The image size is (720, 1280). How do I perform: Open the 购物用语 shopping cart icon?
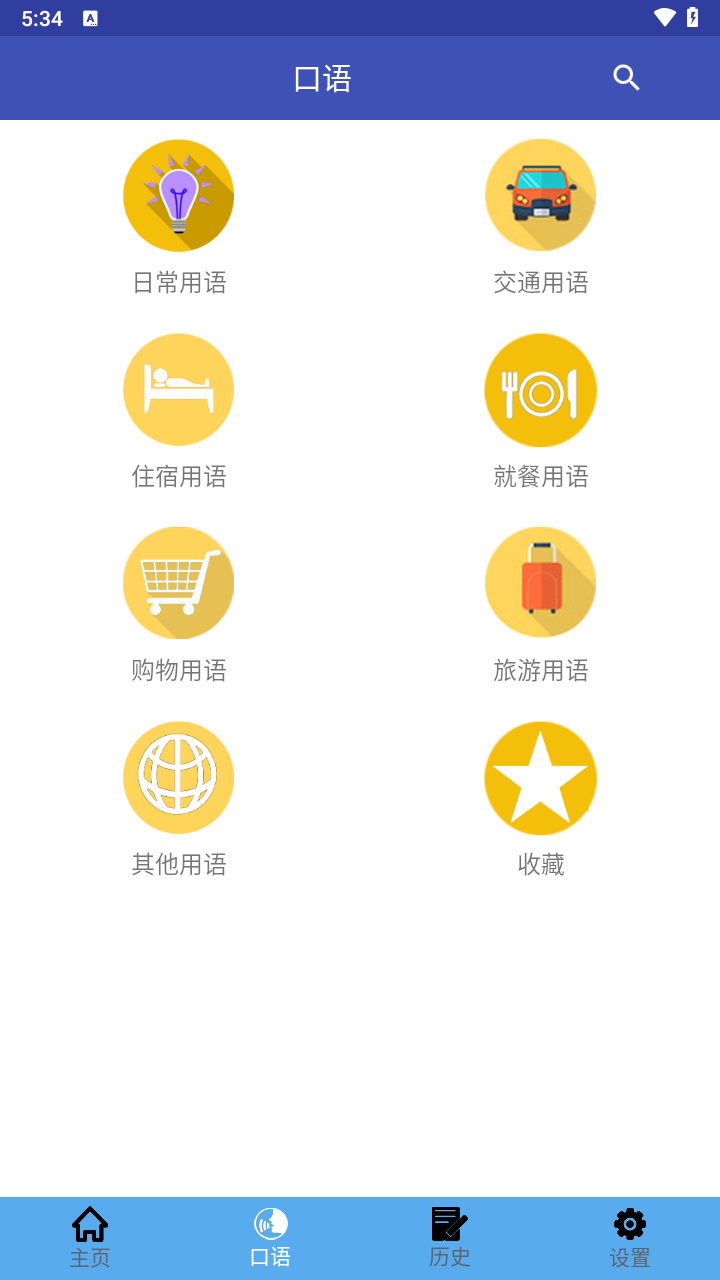tap(178, 583)
